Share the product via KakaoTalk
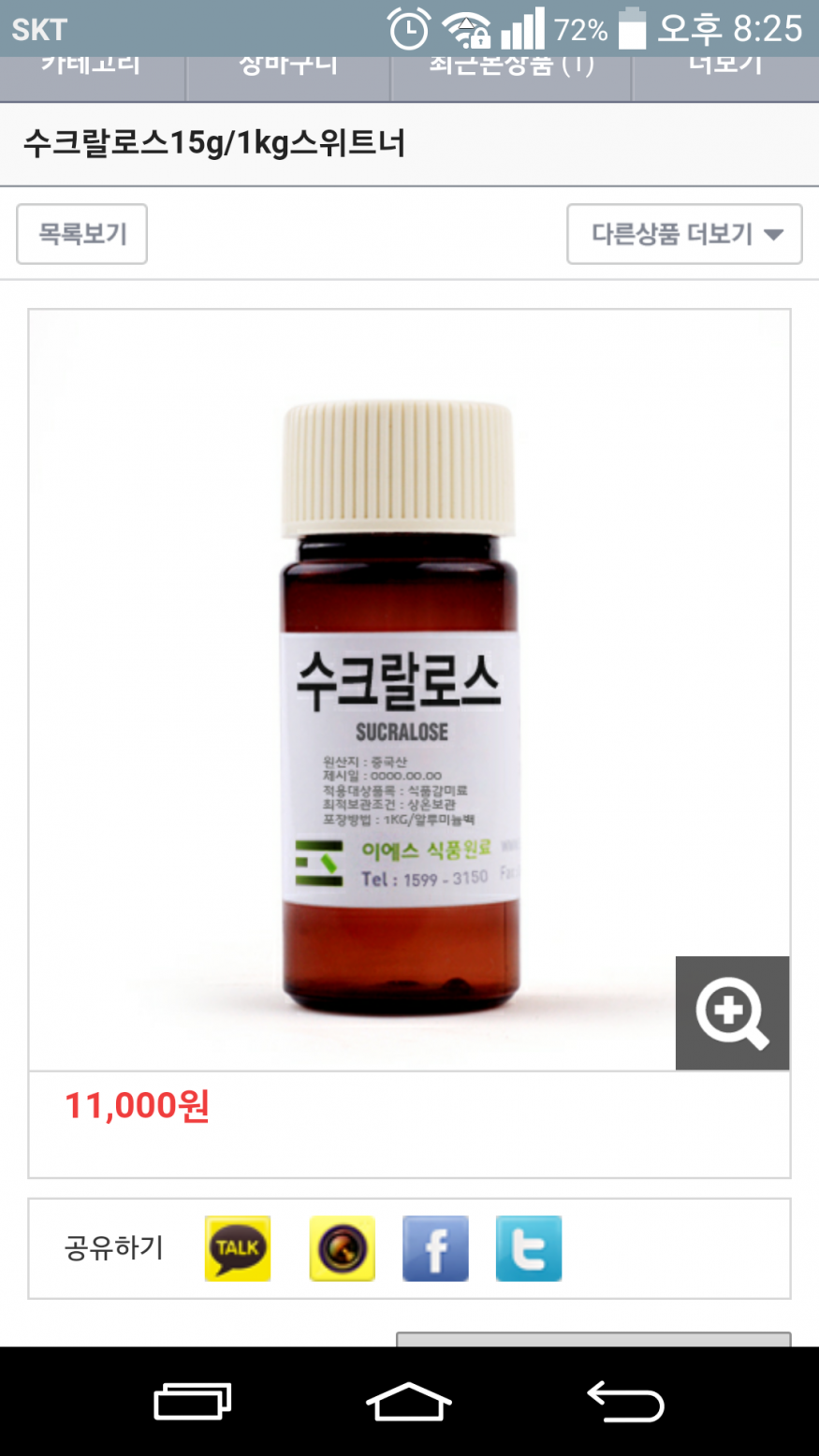 (238, 1248)
